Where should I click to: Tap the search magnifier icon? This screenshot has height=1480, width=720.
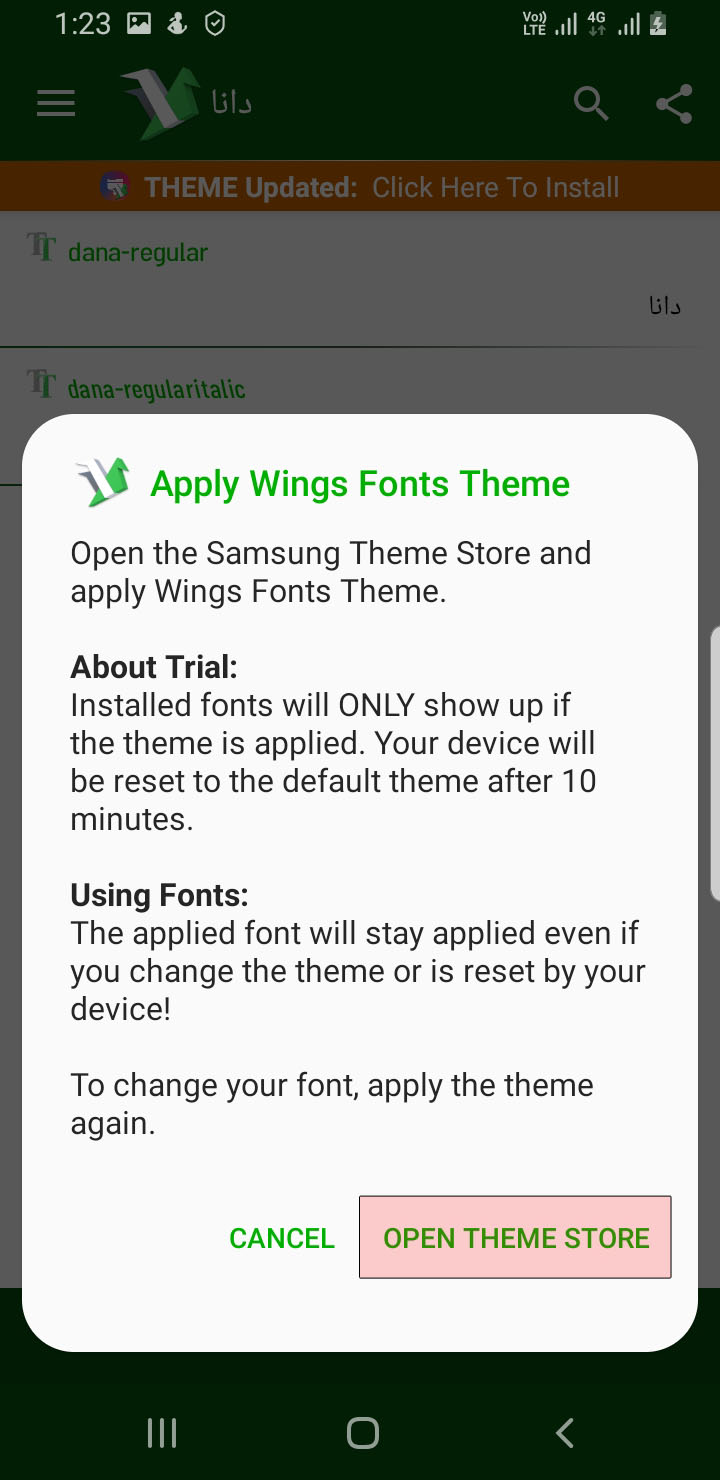(591, 103)
